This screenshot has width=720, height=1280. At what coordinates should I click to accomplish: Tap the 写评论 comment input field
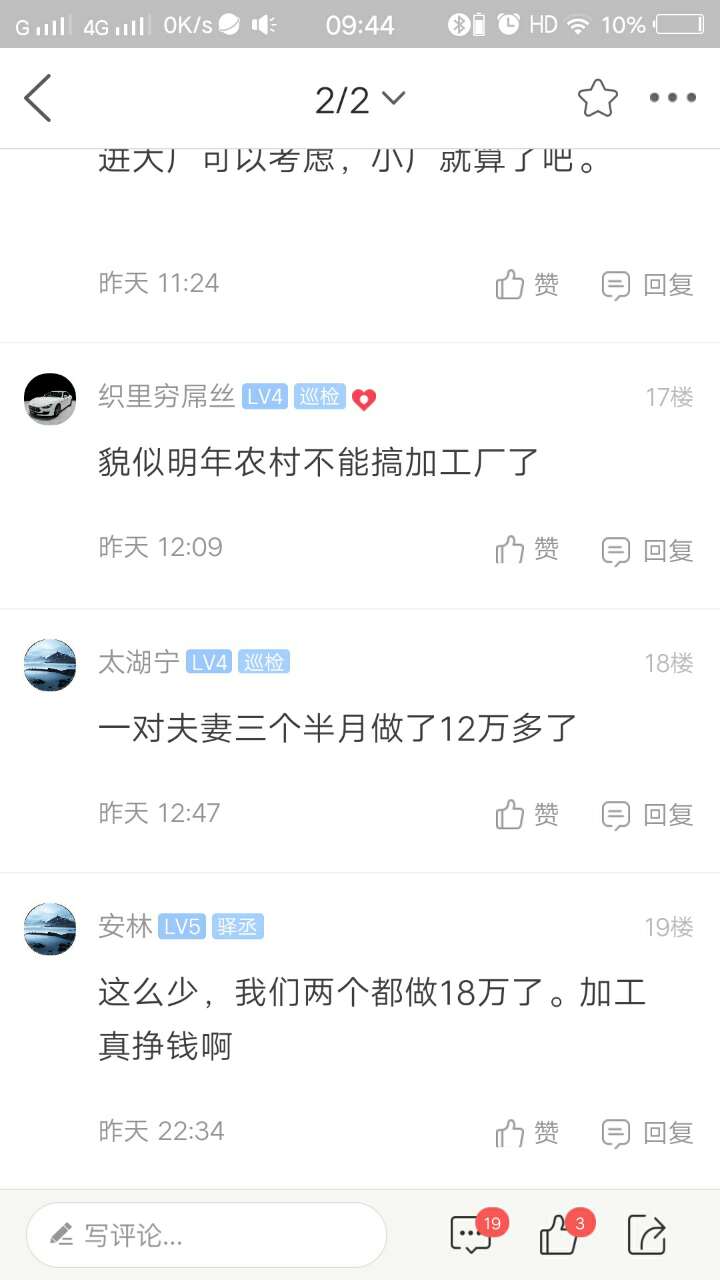[x=206, y=1235]
